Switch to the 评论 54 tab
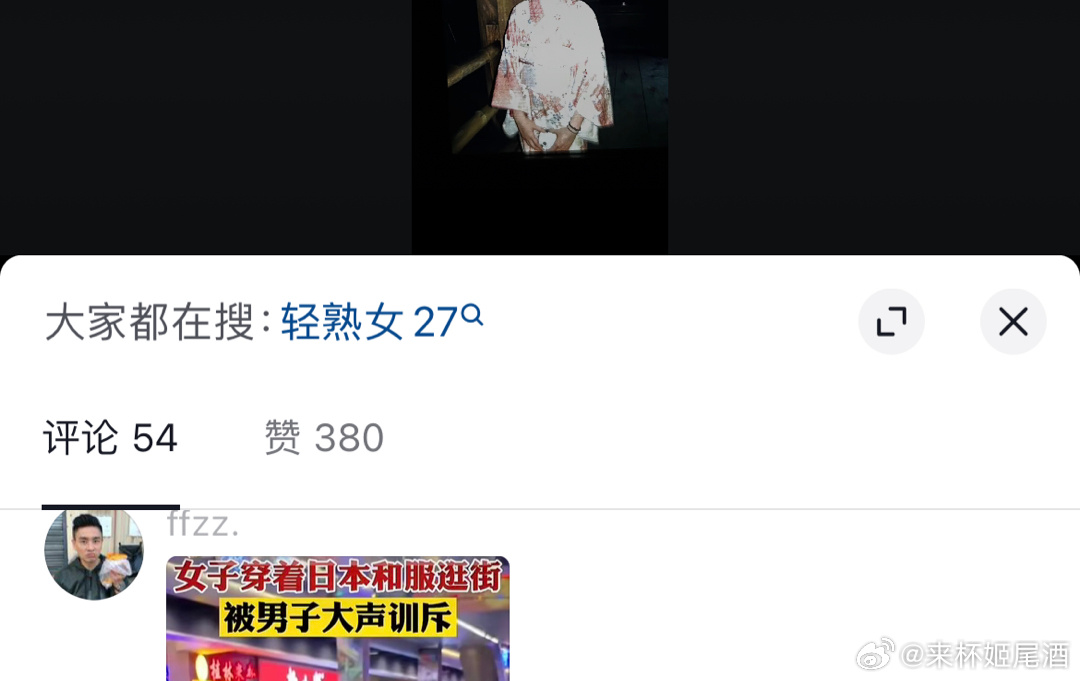Screen dimensions: 1080x681 (x=110, y=438)
